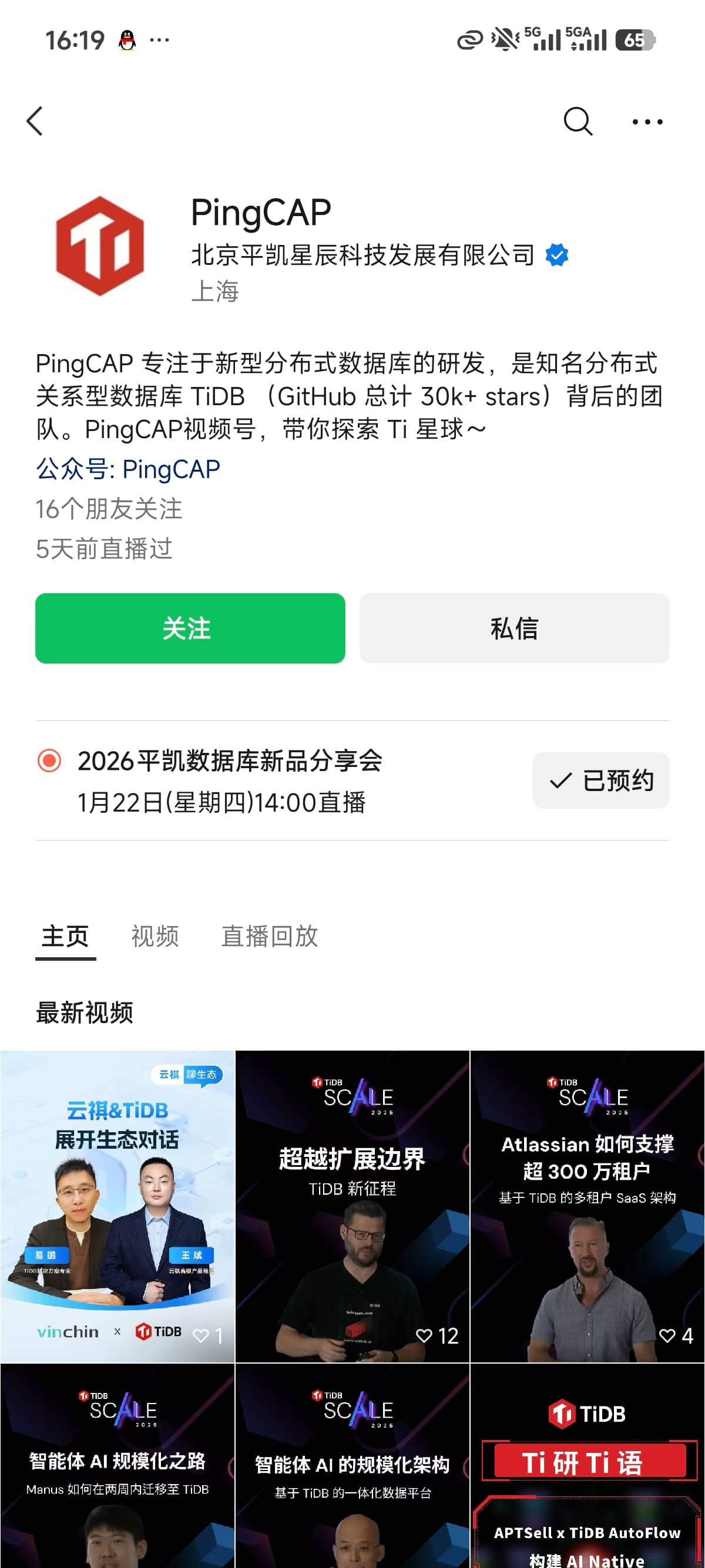The width and height of the screenshot is (705, 1568).
Task: Open the Ti 研 Ti 语 APTSell video
Action: coord(587,1467)
